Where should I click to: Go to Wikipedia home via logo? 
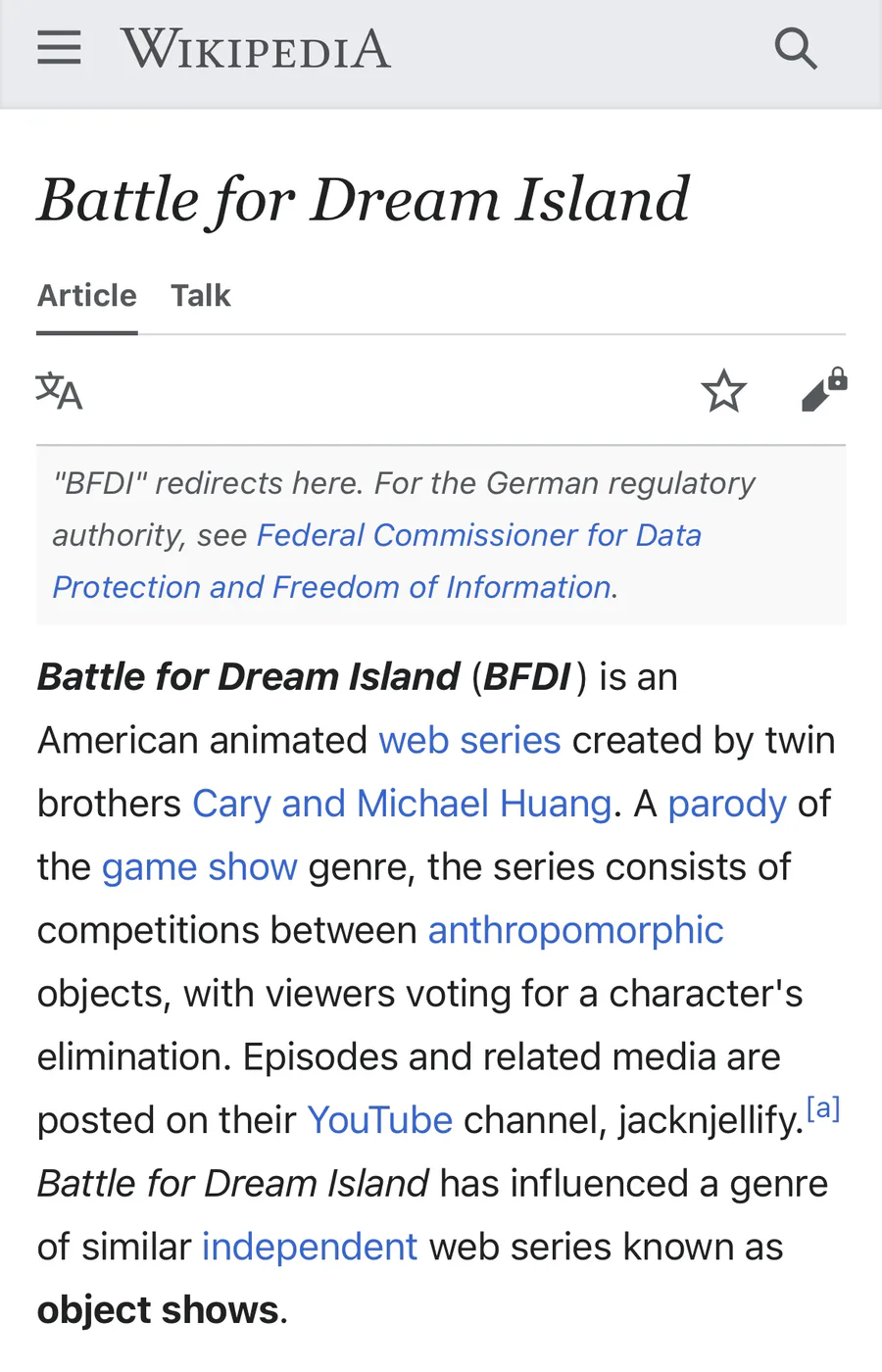coord(256,49)
